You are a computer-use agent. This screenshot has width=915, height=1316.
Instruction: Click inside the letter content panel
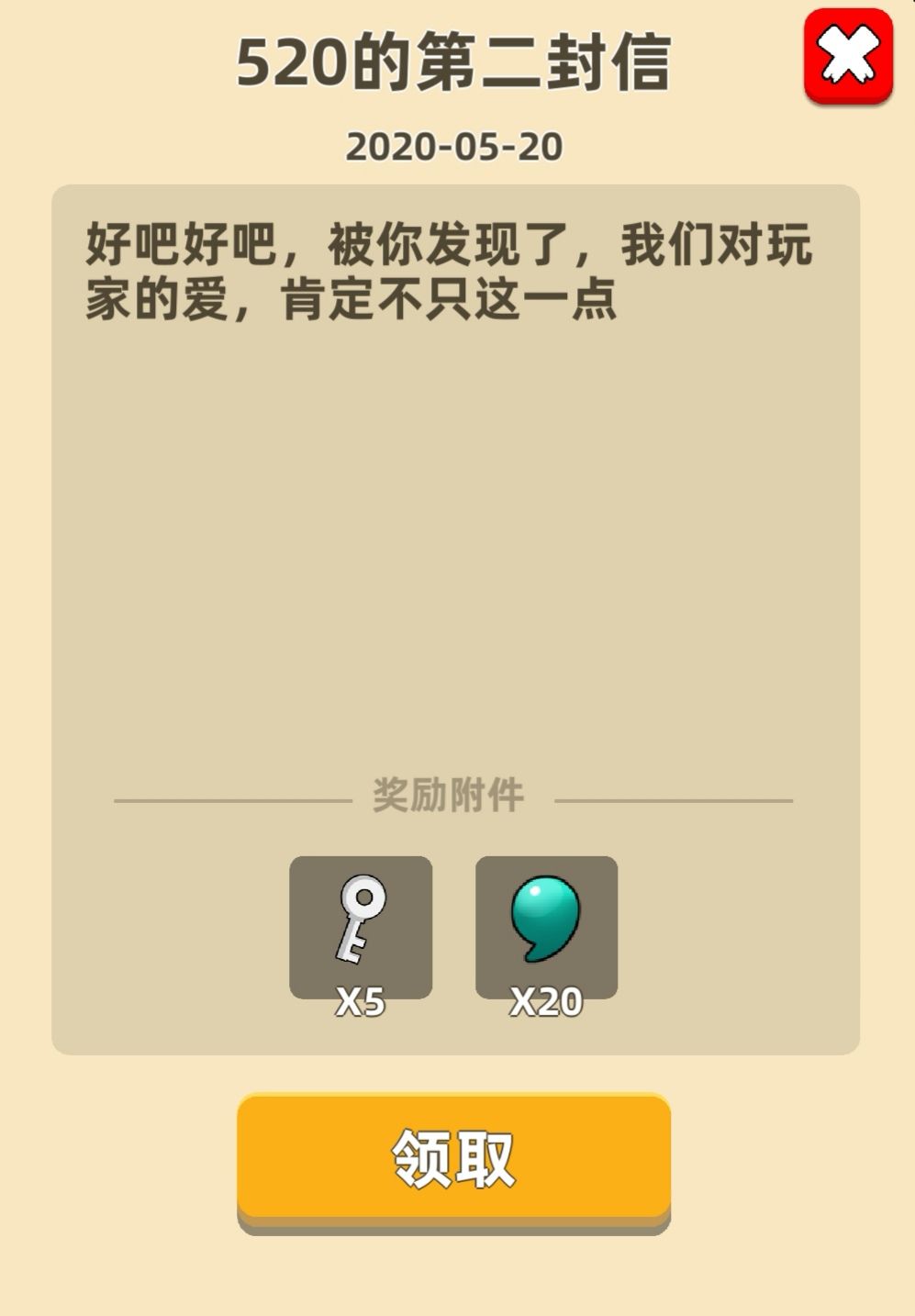[x=456, y=551]
